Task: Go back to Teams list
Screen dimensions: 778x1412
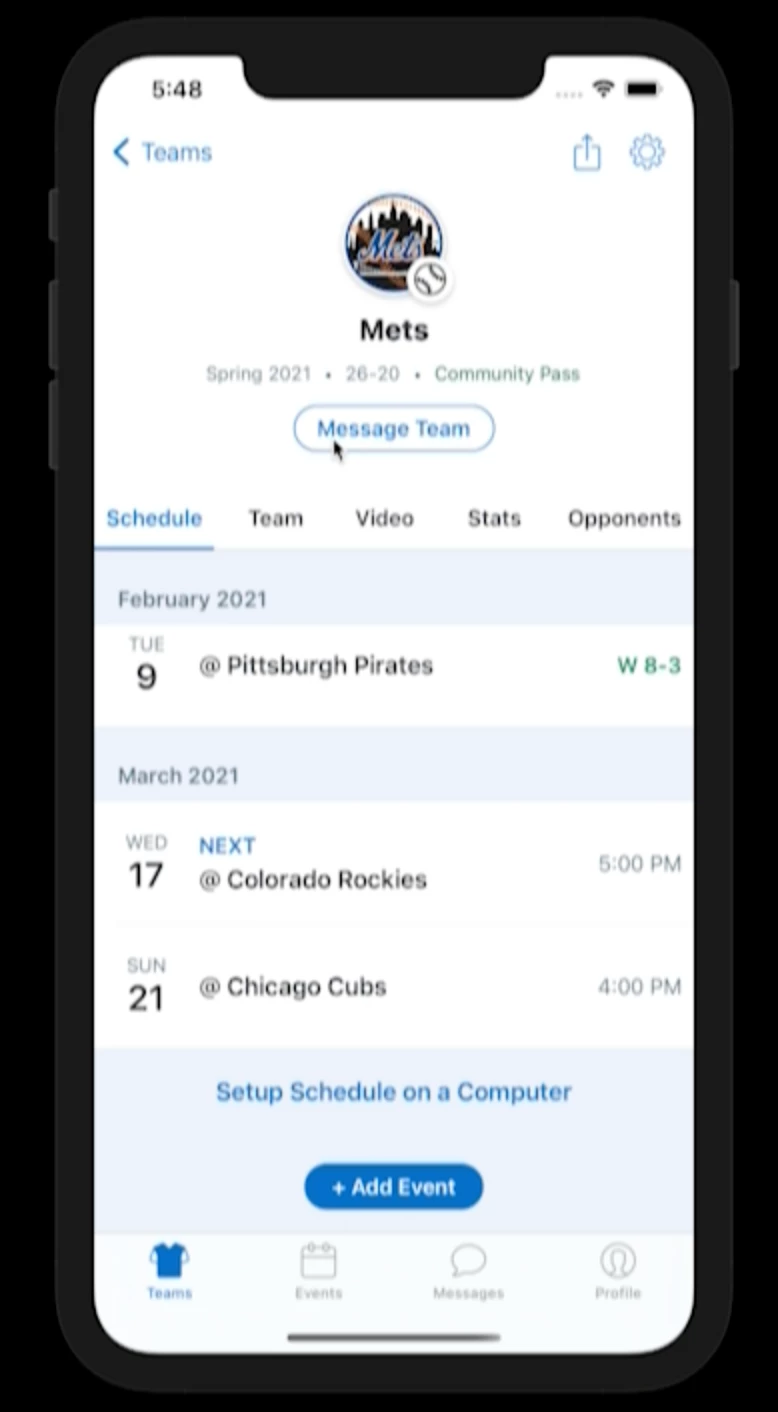Action: pyautogui.click(x=162, y=153)
